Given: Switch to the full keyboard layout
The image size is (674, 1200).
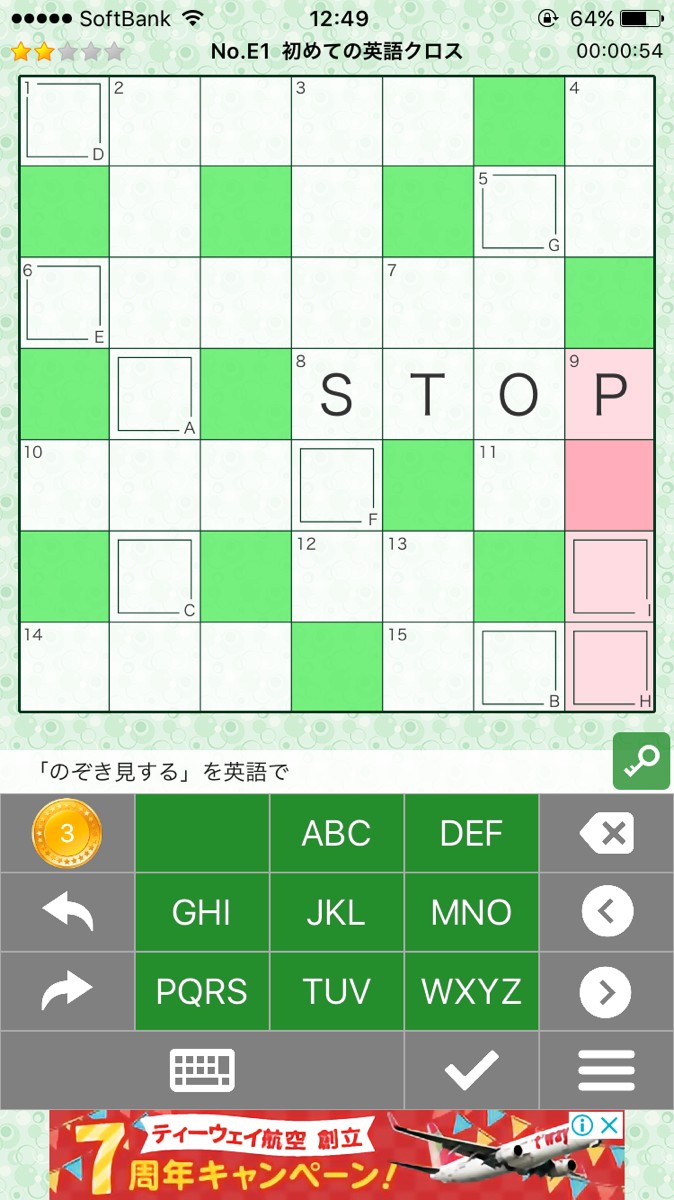Looking at the screenshot, I should coord(202,1070).
